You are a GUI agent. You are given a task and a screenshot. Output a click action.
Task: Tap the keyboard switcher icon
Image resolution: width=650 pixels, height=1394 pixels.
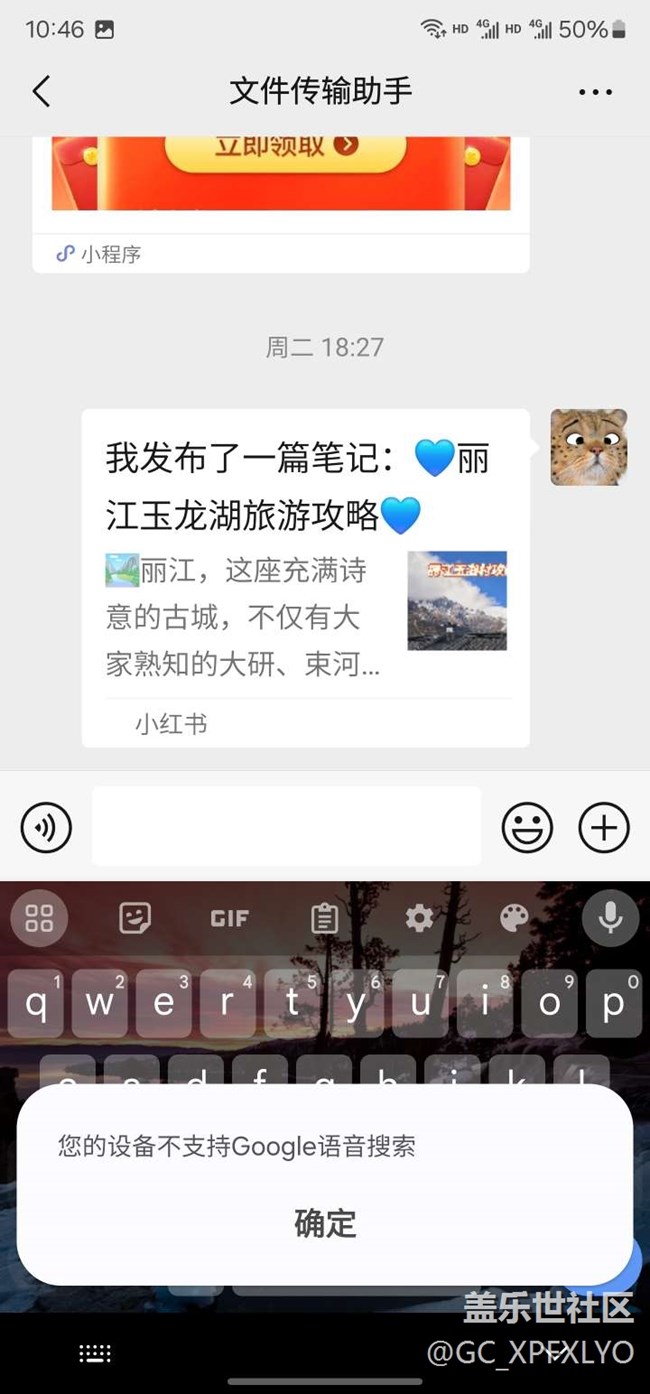click(x=95, y=1354)
